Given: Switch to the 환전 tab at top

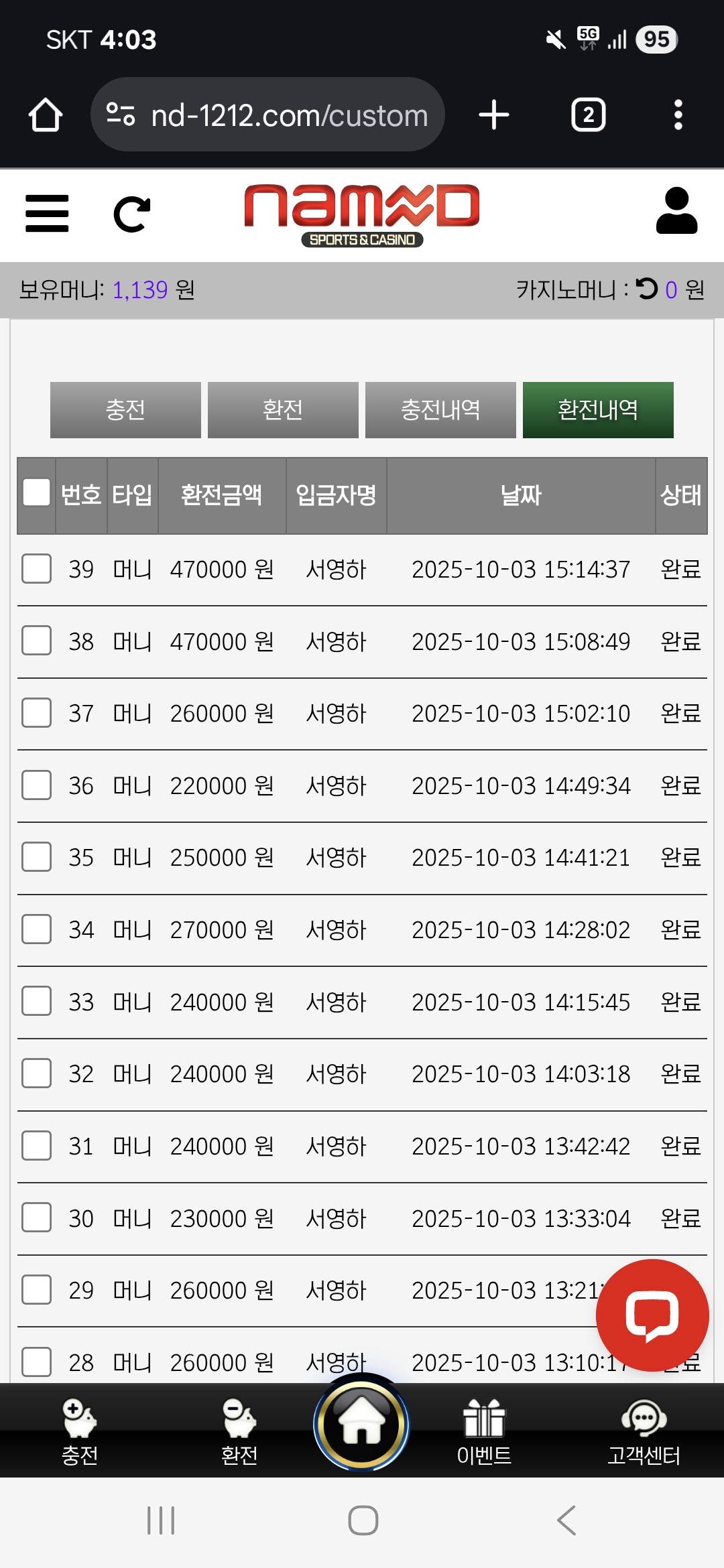Looking at the screenshot, I should pyautogui.click(x=283, y=410).
